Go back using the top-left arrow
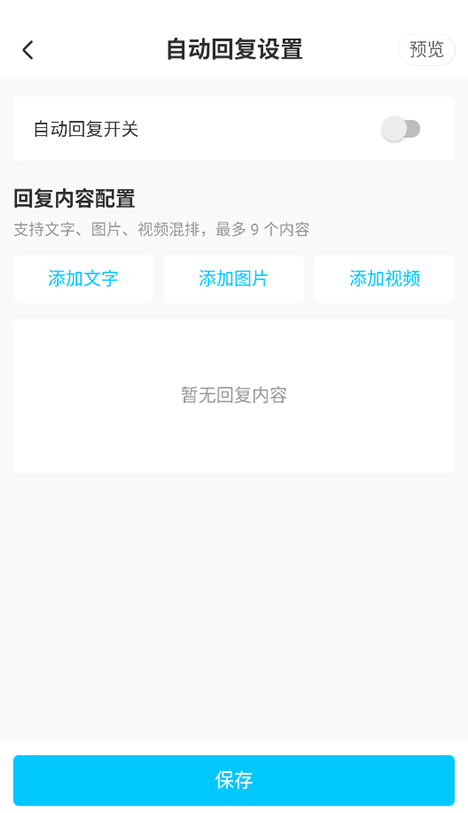468x813 pixels. (x=28, y=50)
